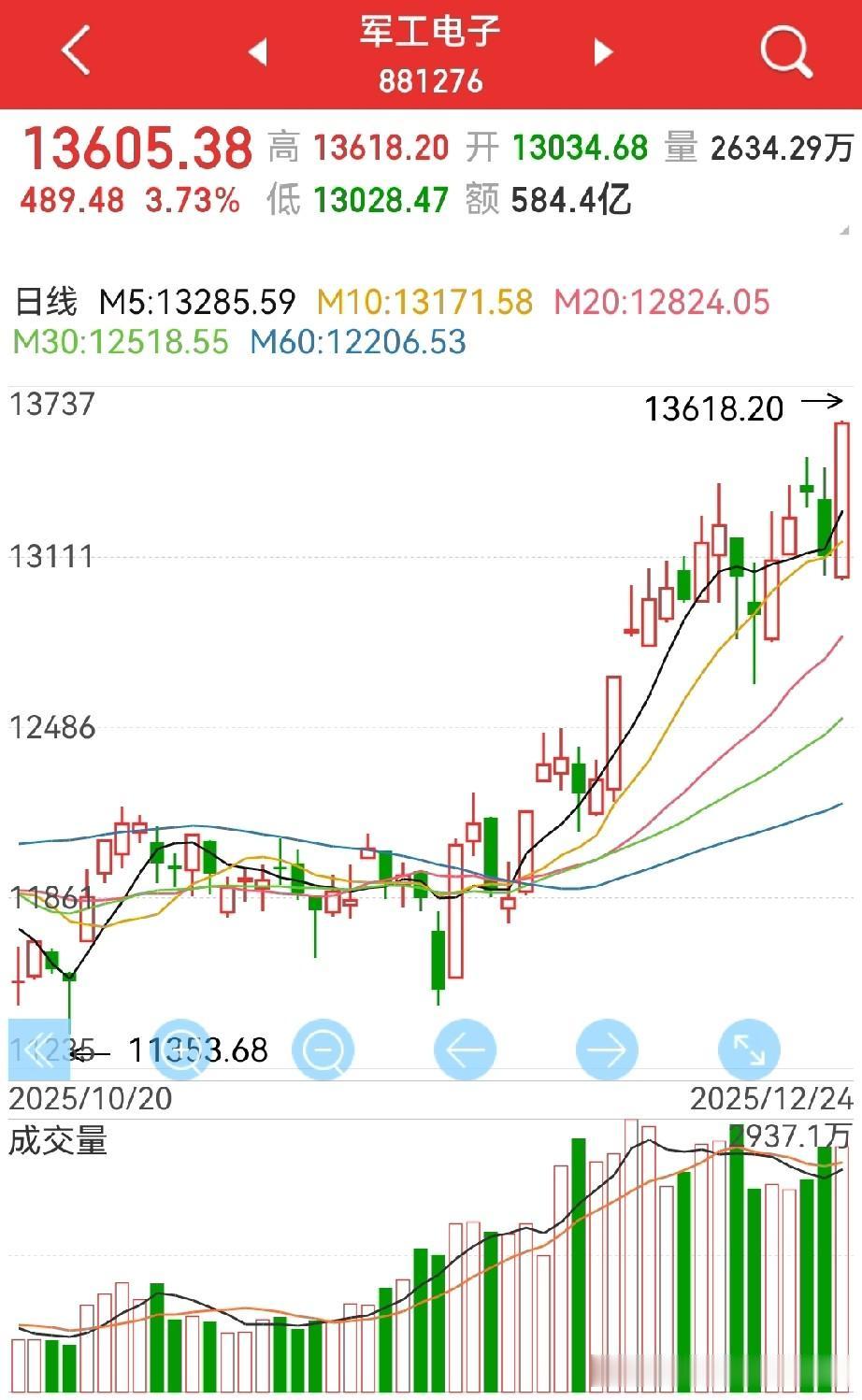Zoom out using the magnifier-minus icon

323,1050
